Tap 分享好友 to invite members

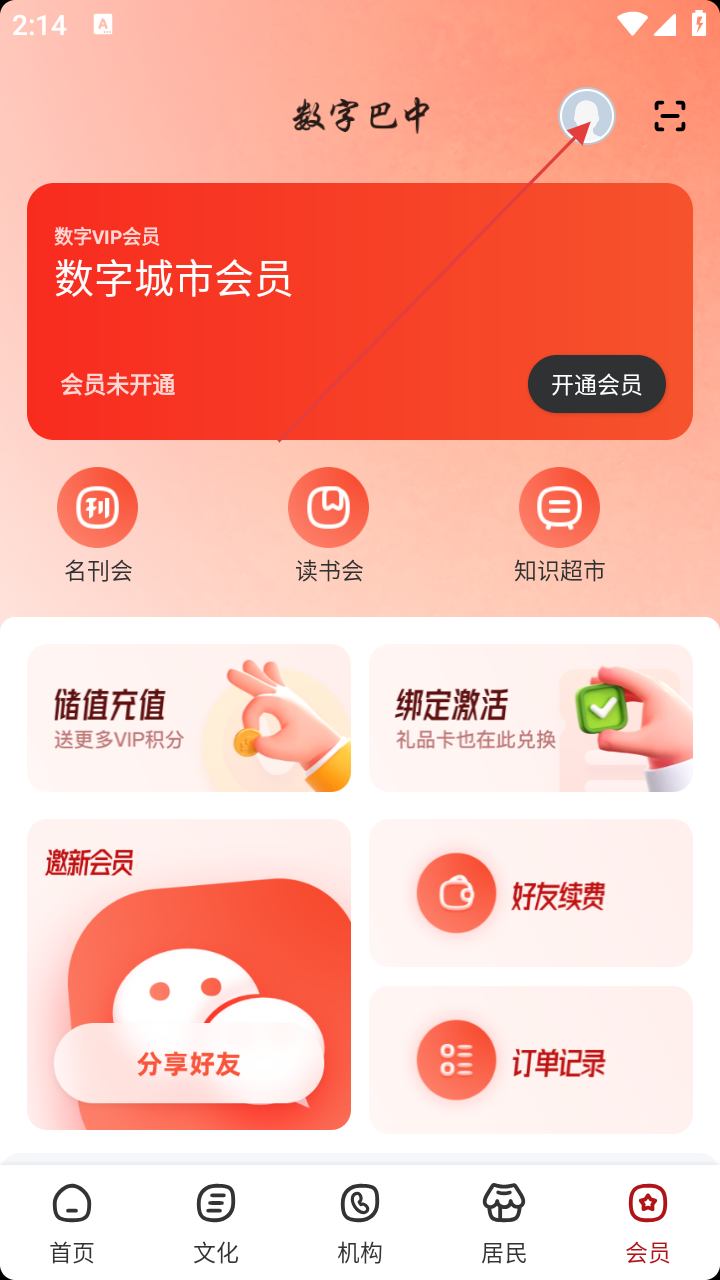pyautogui.click(x=189, y=1063)
